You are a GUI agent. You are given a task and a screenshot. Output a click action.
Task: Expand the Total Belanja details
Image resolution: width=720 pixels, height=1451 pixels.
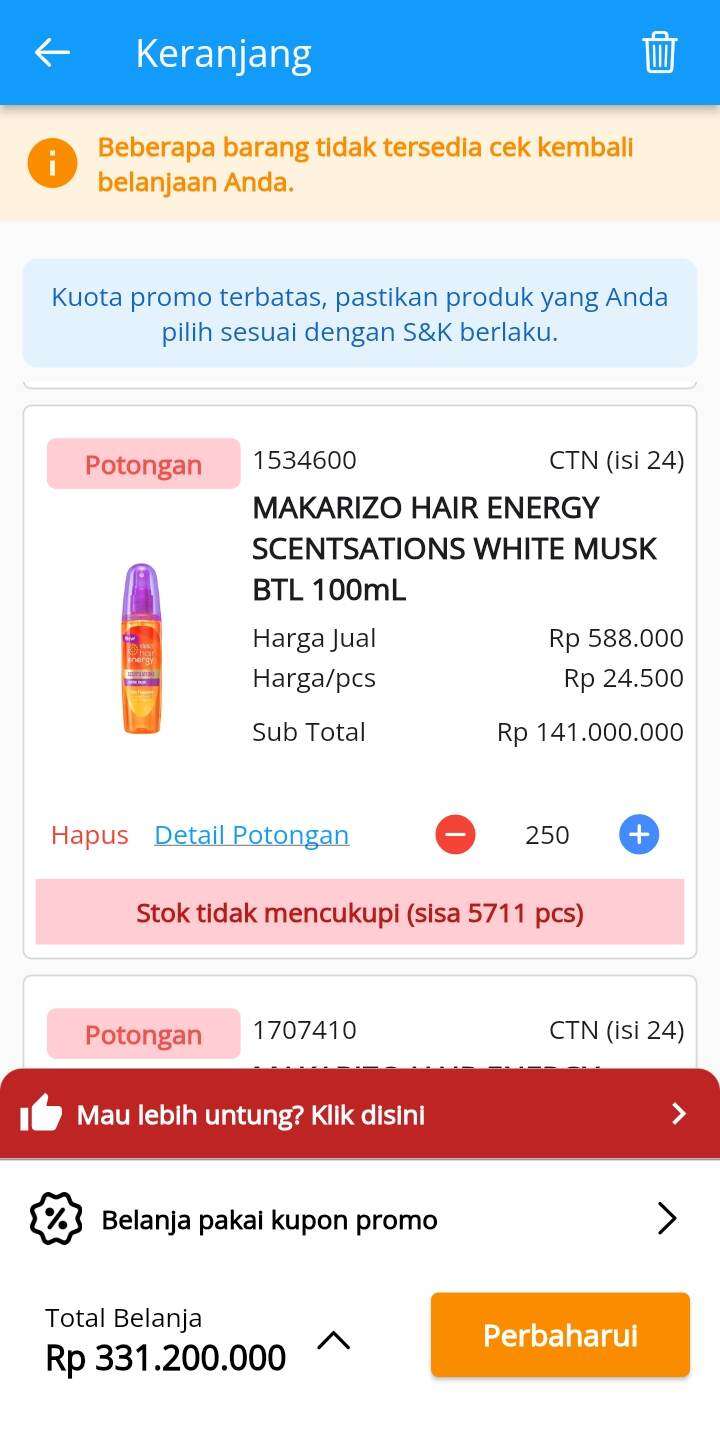(334, 1341)
